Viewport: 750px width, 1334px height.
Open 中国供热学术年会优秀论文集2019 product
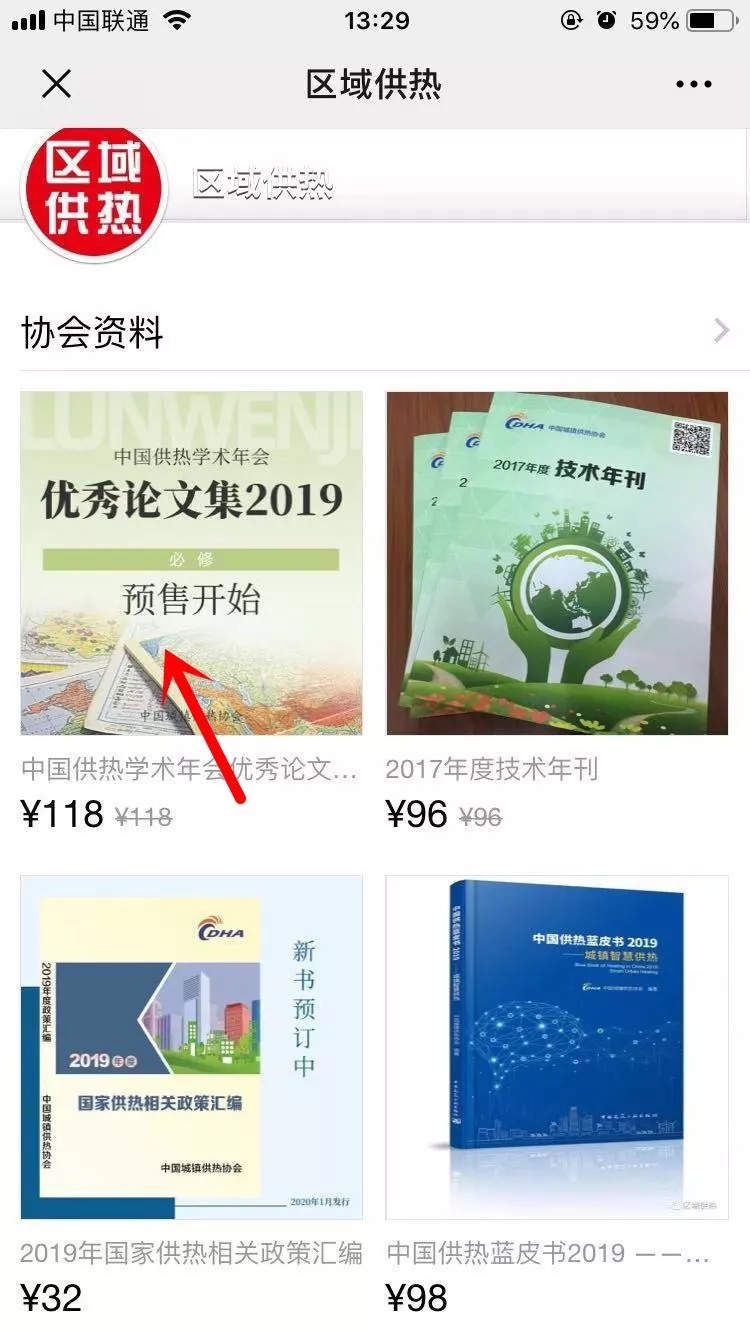click(x=191, y=563)
